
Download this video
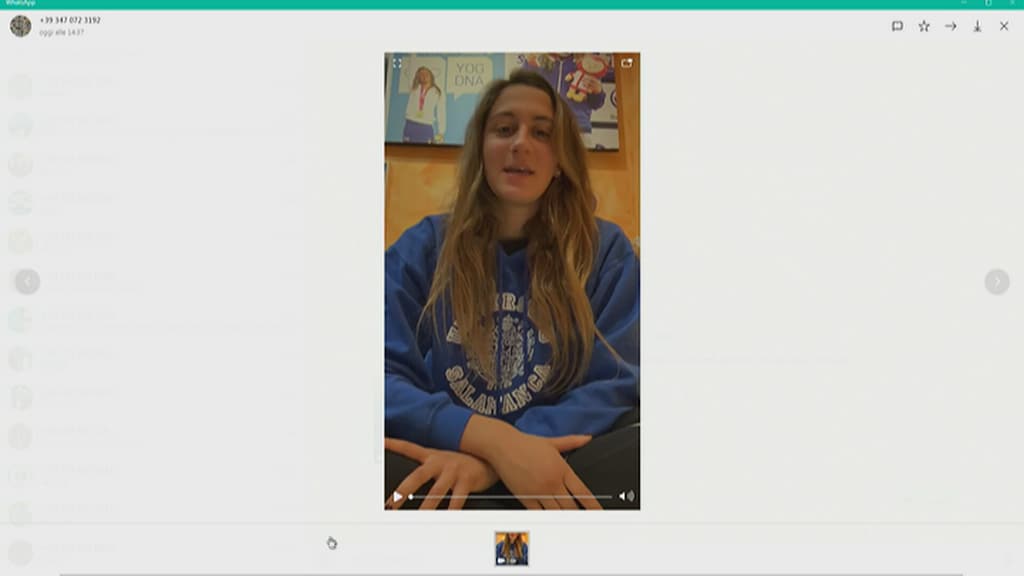tap(977, 26)
